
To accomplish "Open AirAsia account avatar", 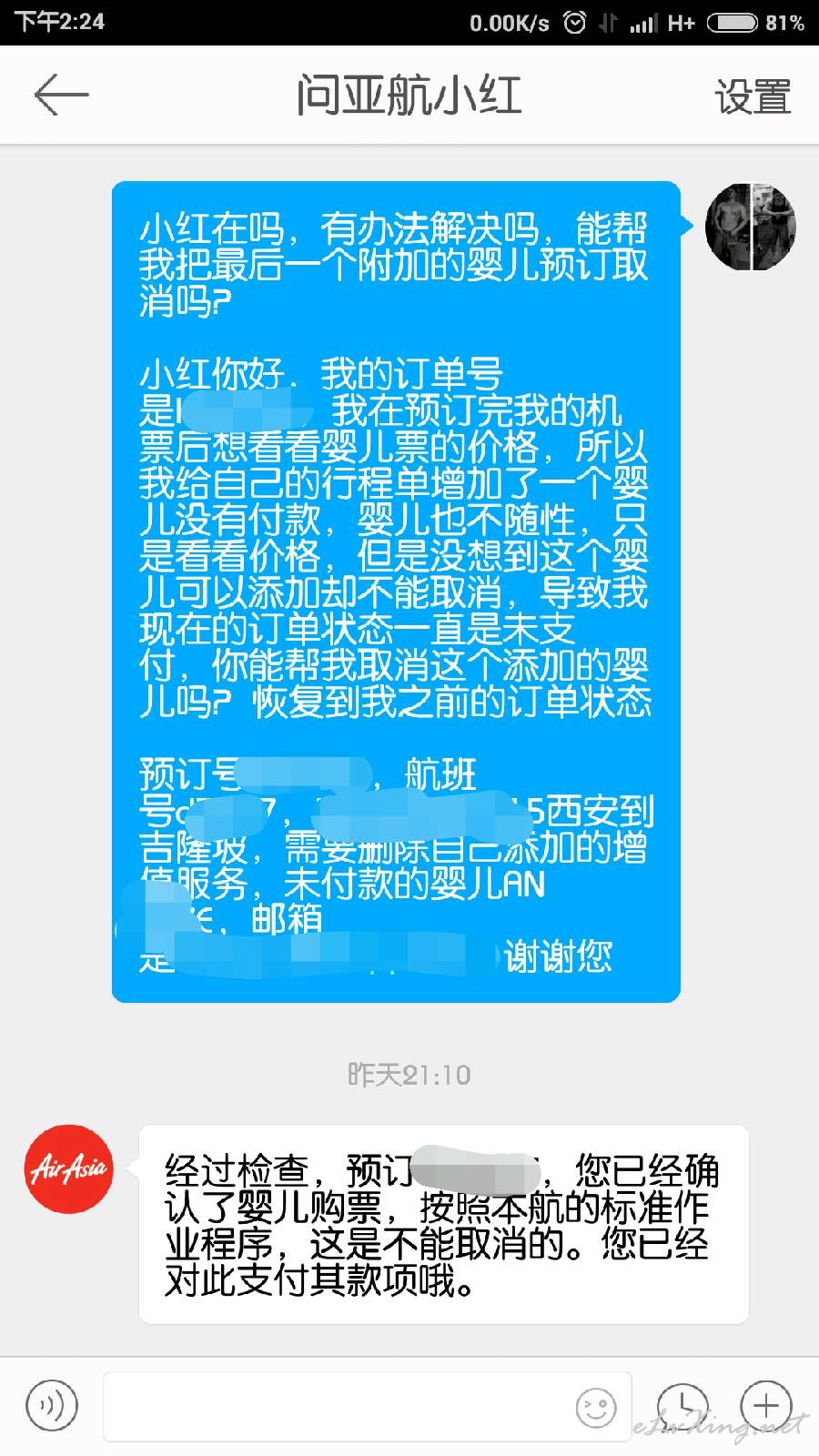I will (69, 1168).
